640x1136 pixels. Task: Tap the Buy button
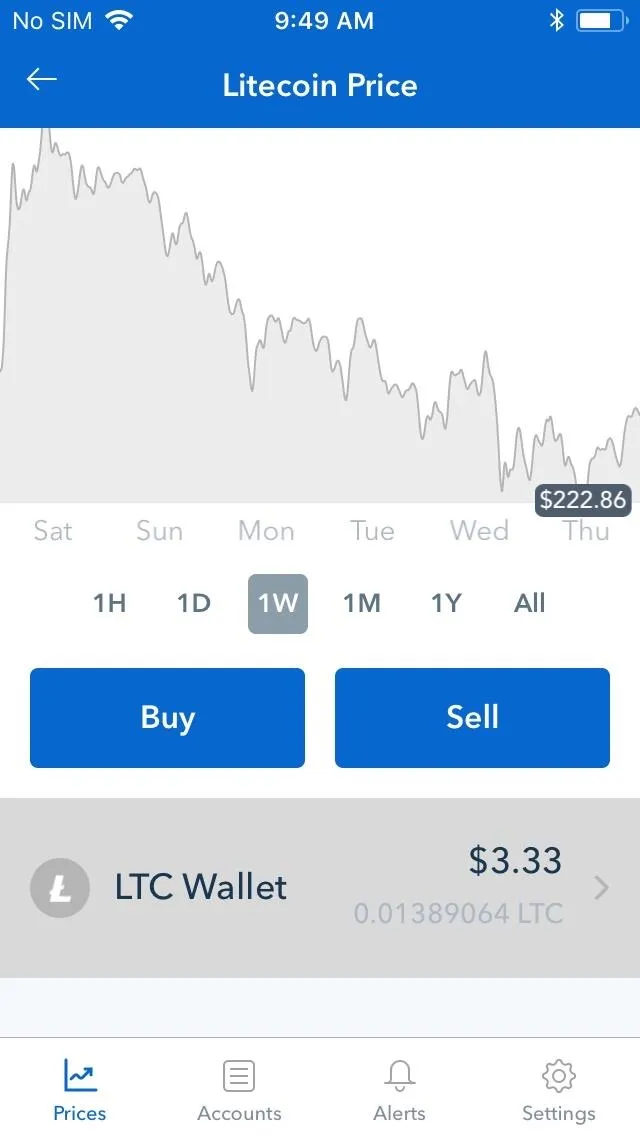167,717
